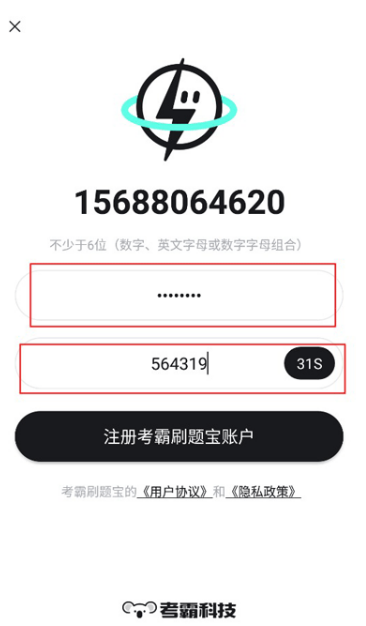The width and height of the screenshot is (366, 626).
Task: Open the 《隐私政策》 link
Action: pyautogui.click(x=263, y=491)
